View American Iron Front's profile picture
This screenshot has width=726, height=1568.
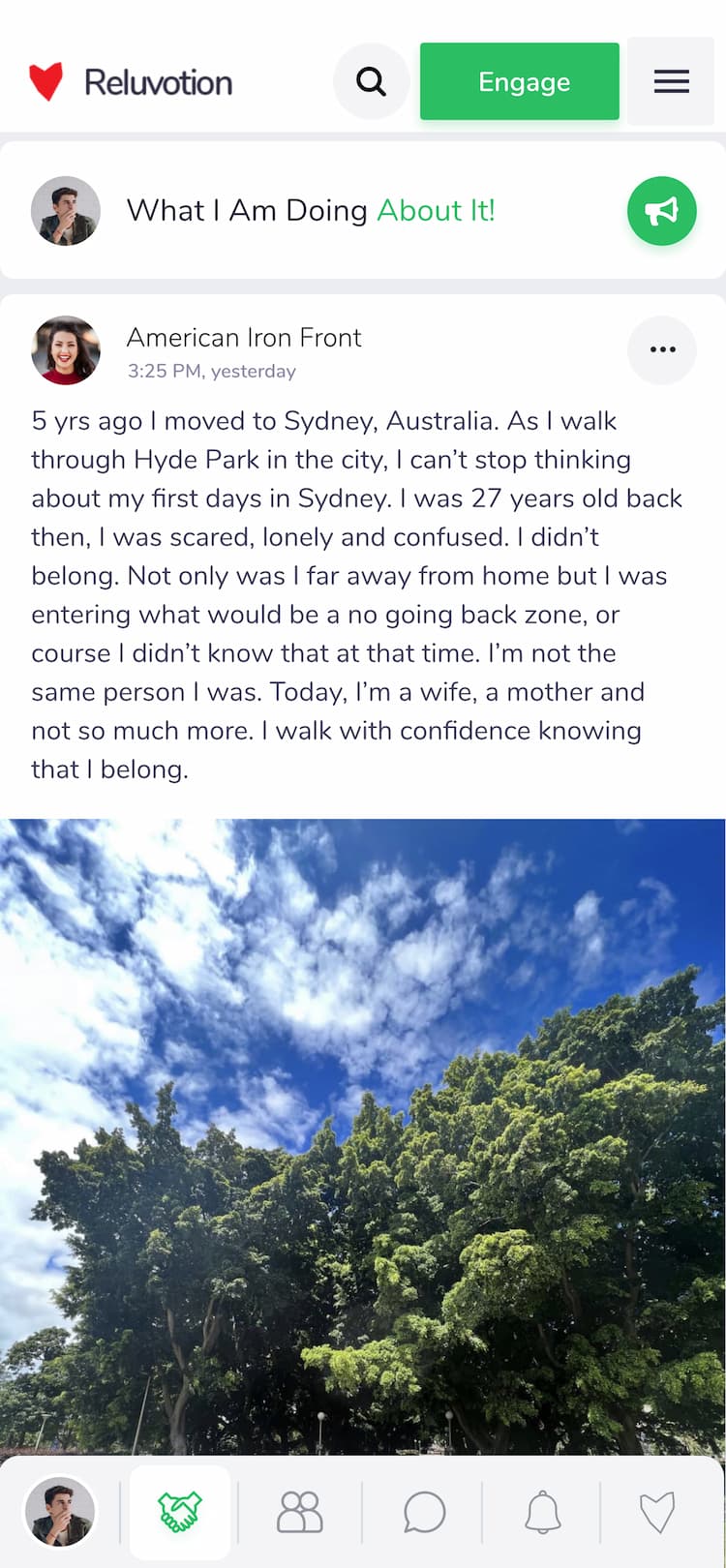[66, 350]
